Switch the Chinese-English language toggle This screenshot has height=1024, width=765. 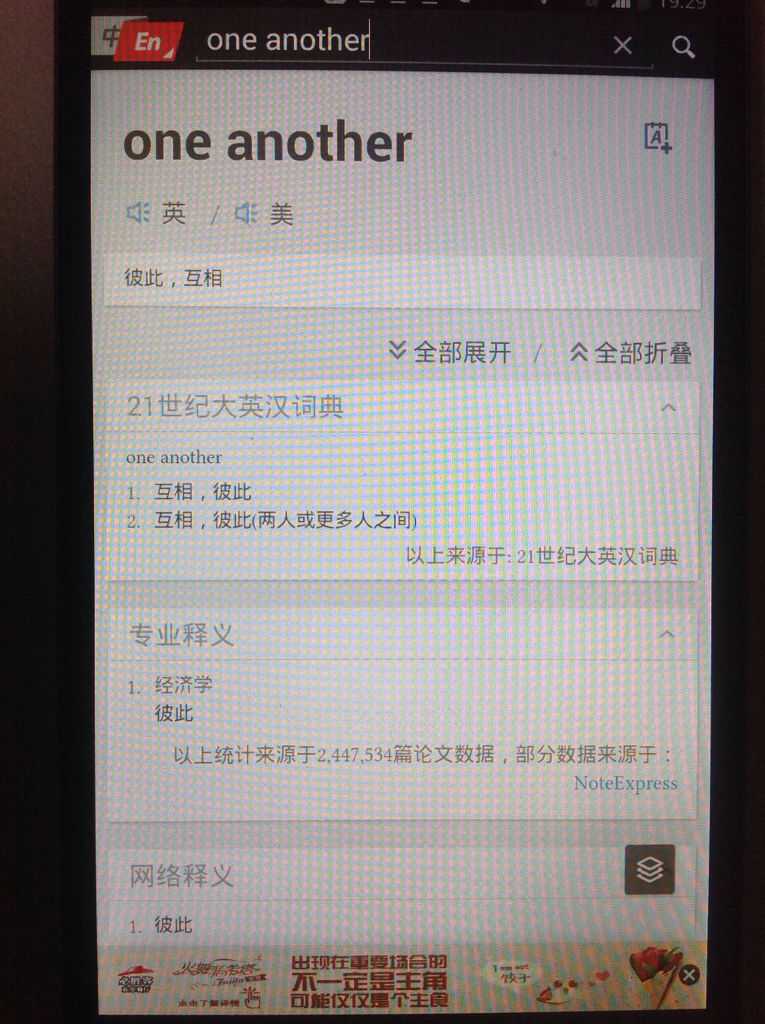pyautogui.click(x=139, y=41)
